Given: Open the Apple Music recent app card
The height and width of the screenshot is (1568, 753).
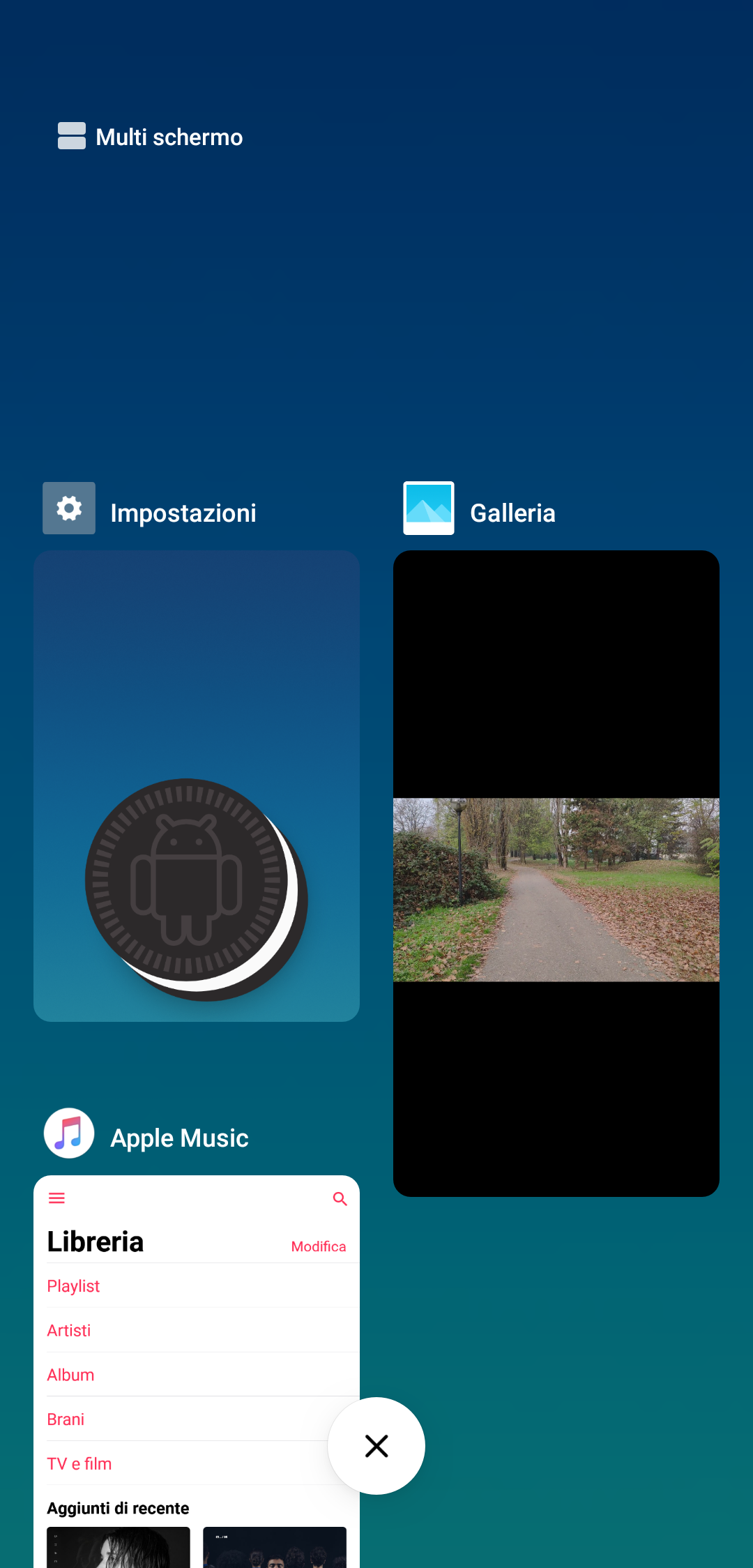Looking at the screenshot, I should (x=197, y=1371).
